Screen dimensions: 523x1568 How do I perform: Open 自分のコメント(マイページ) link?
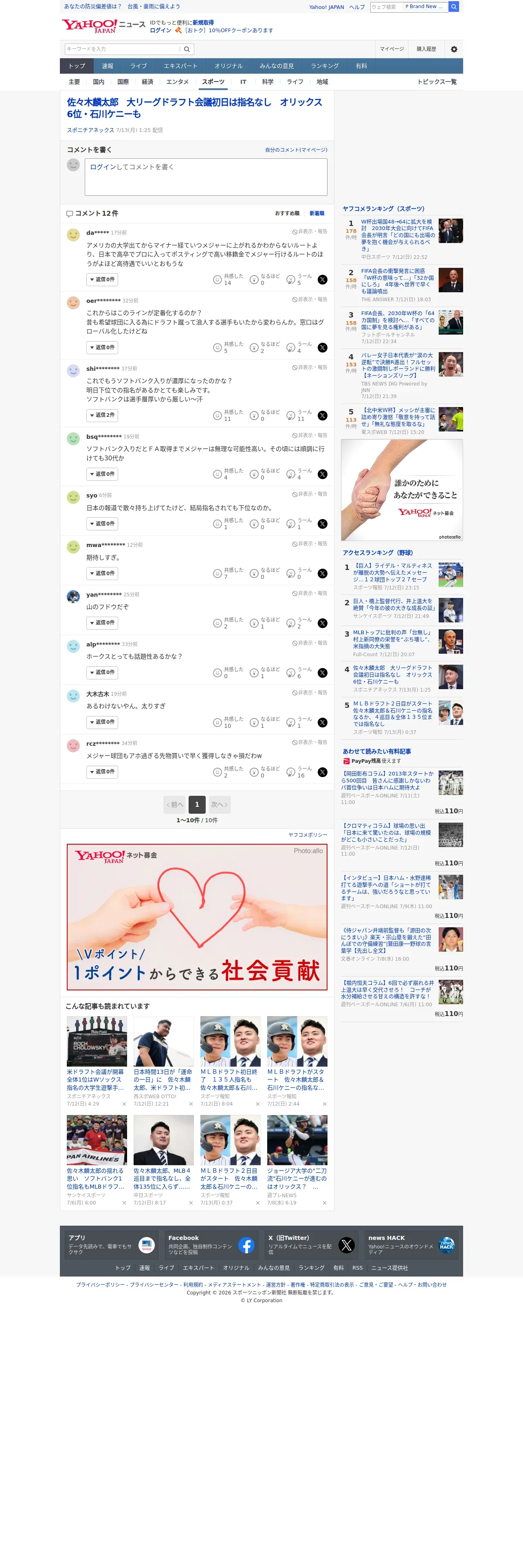point(296,150)
